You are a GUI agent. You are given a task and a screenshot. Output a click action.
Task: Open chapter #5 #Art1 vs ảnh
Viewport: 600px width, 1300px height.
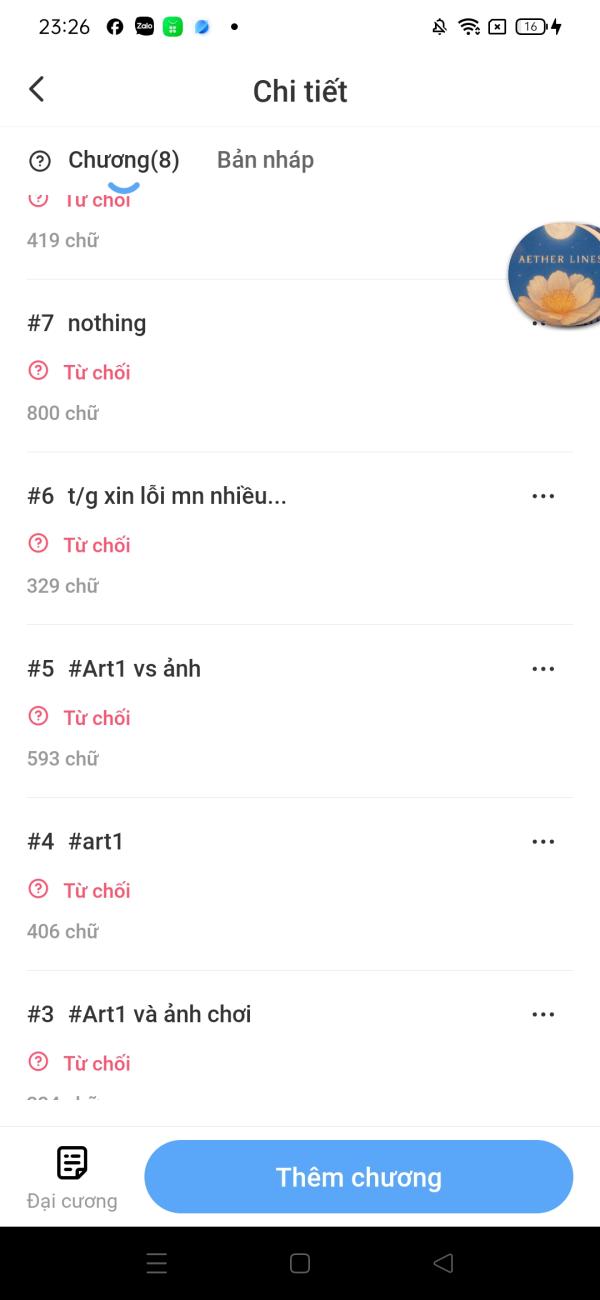(x=134, y=669)
